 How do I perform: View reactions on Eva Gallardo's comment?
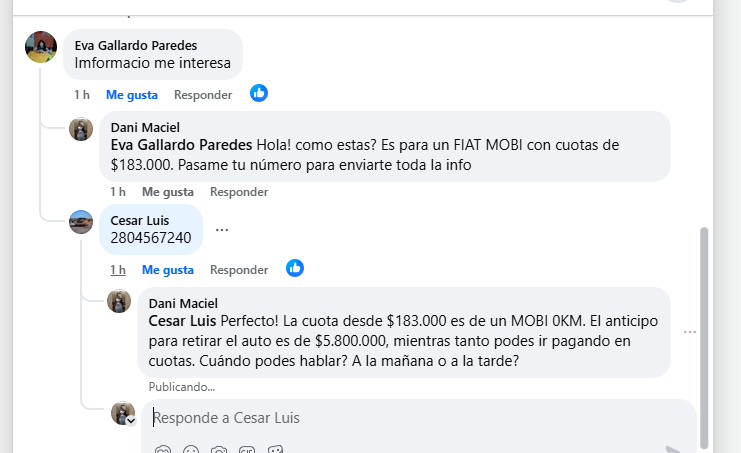[x=259, y=93]
